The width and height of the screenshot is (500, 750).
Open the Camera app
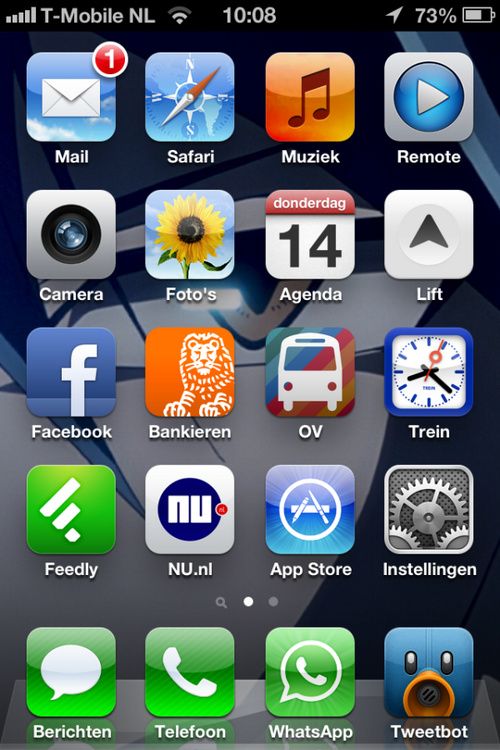pyautogui.click(x=71, y=234)
